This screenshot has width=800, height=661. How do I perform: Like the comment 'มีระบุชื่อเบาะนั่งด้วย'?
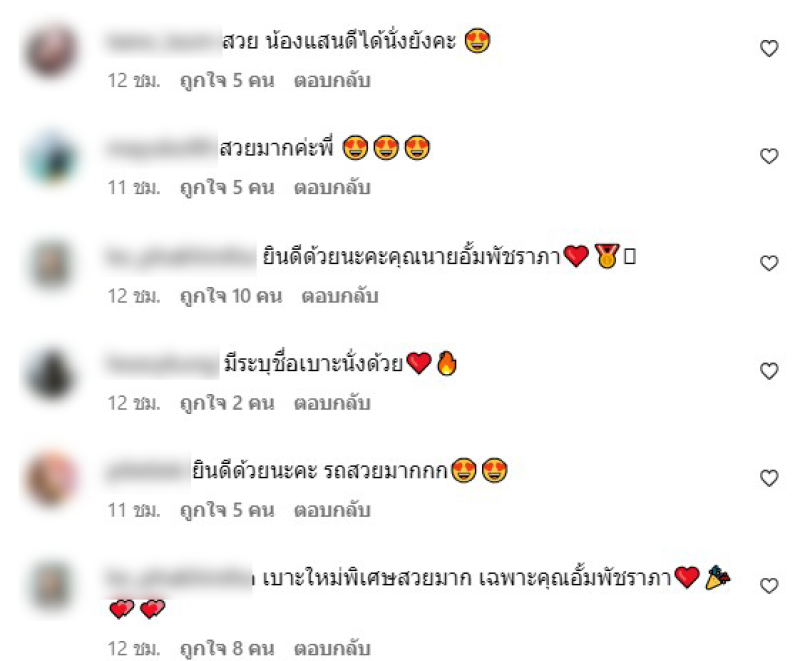[769, 371]
